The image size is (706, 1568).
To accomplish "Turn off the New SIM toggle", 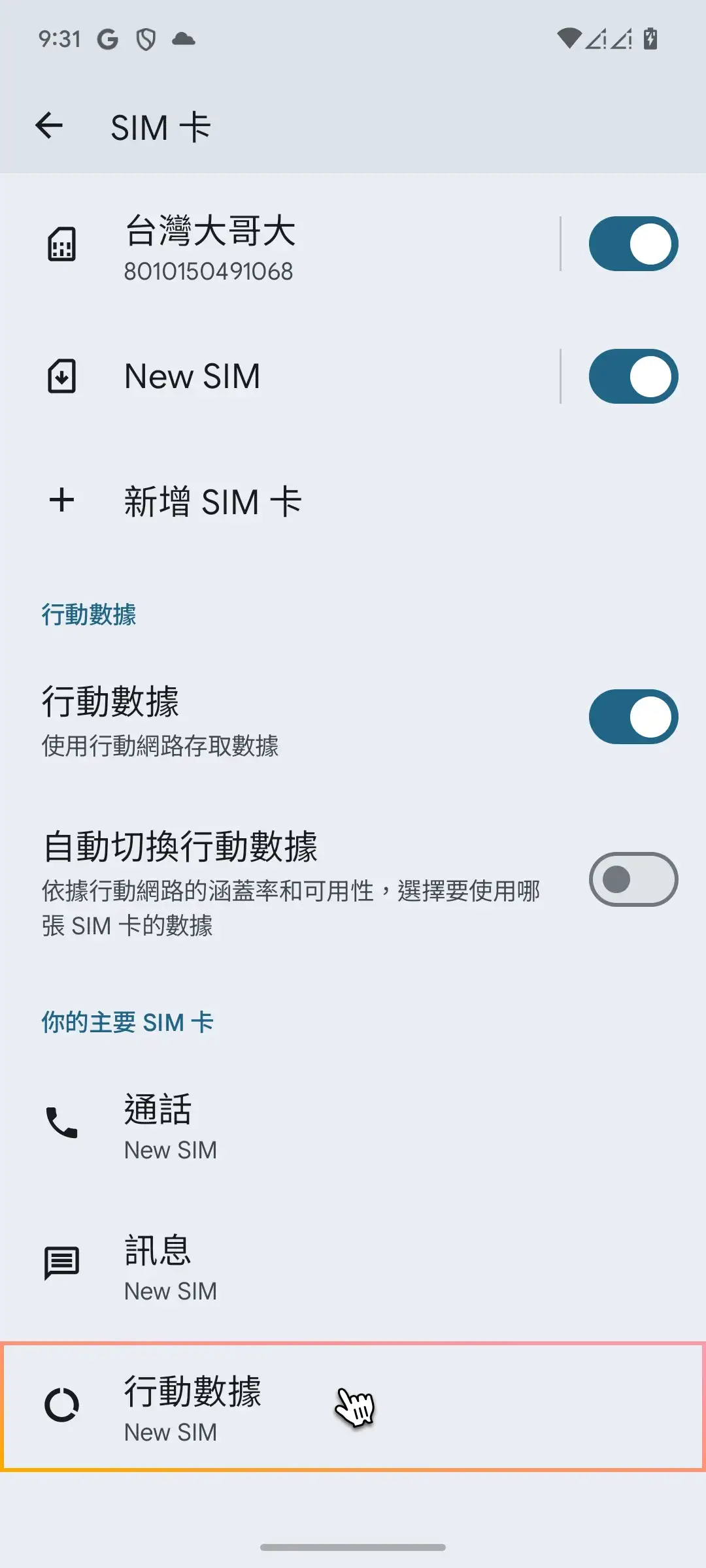I will coord(633,376).
